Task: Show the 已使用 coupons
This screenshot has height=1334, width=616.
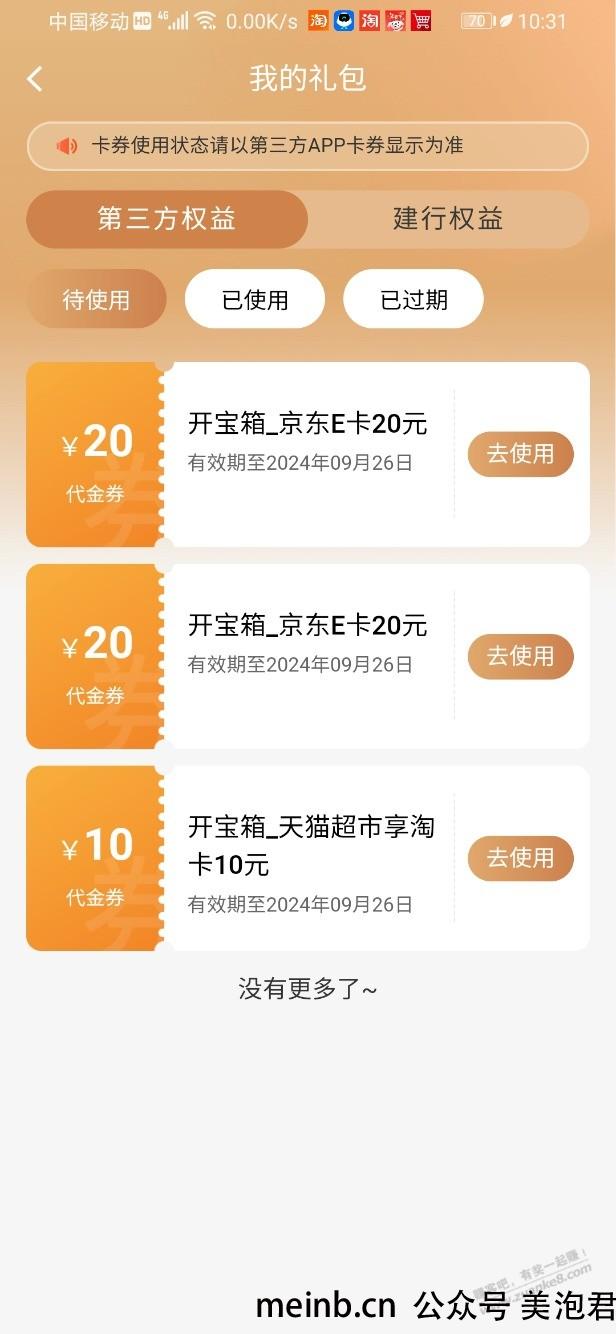Action: [255, 299]
